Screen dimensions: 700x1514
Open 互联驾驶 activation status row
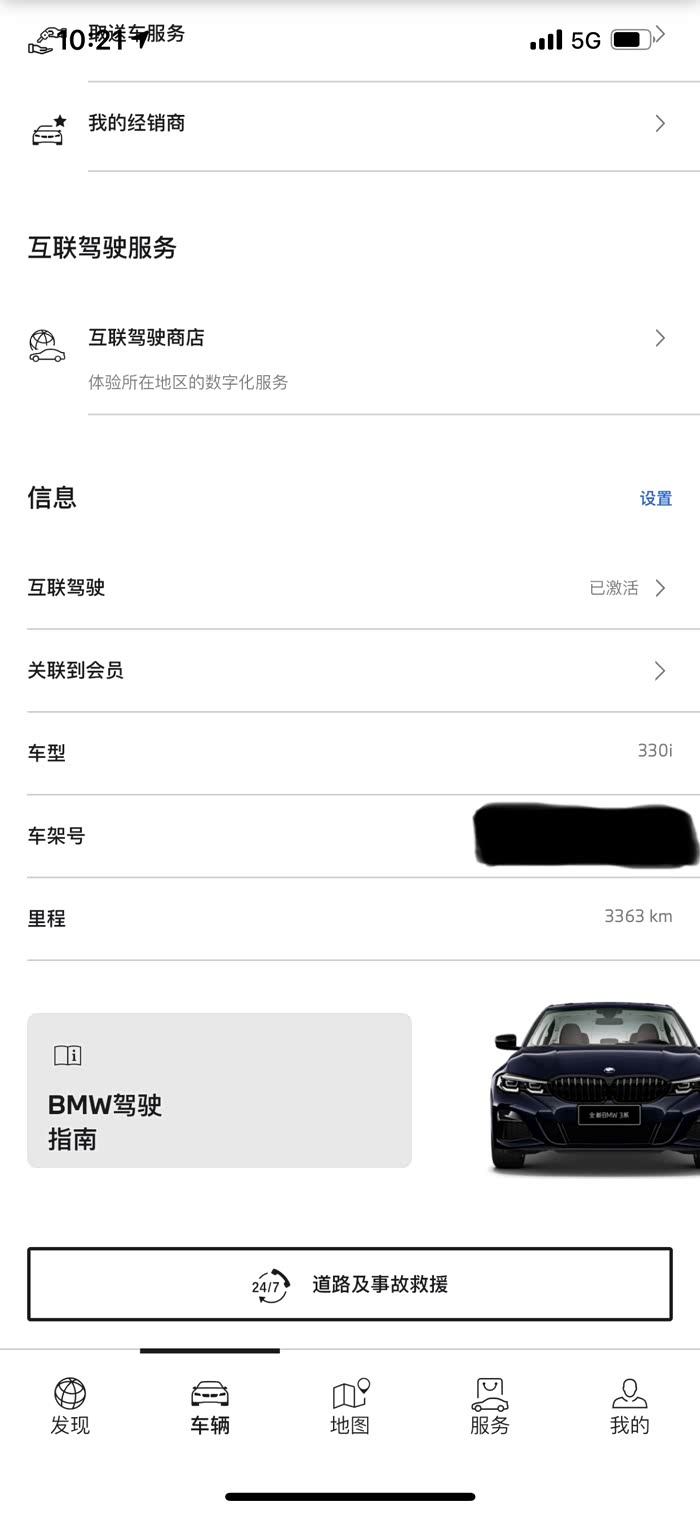click(350, 588)
